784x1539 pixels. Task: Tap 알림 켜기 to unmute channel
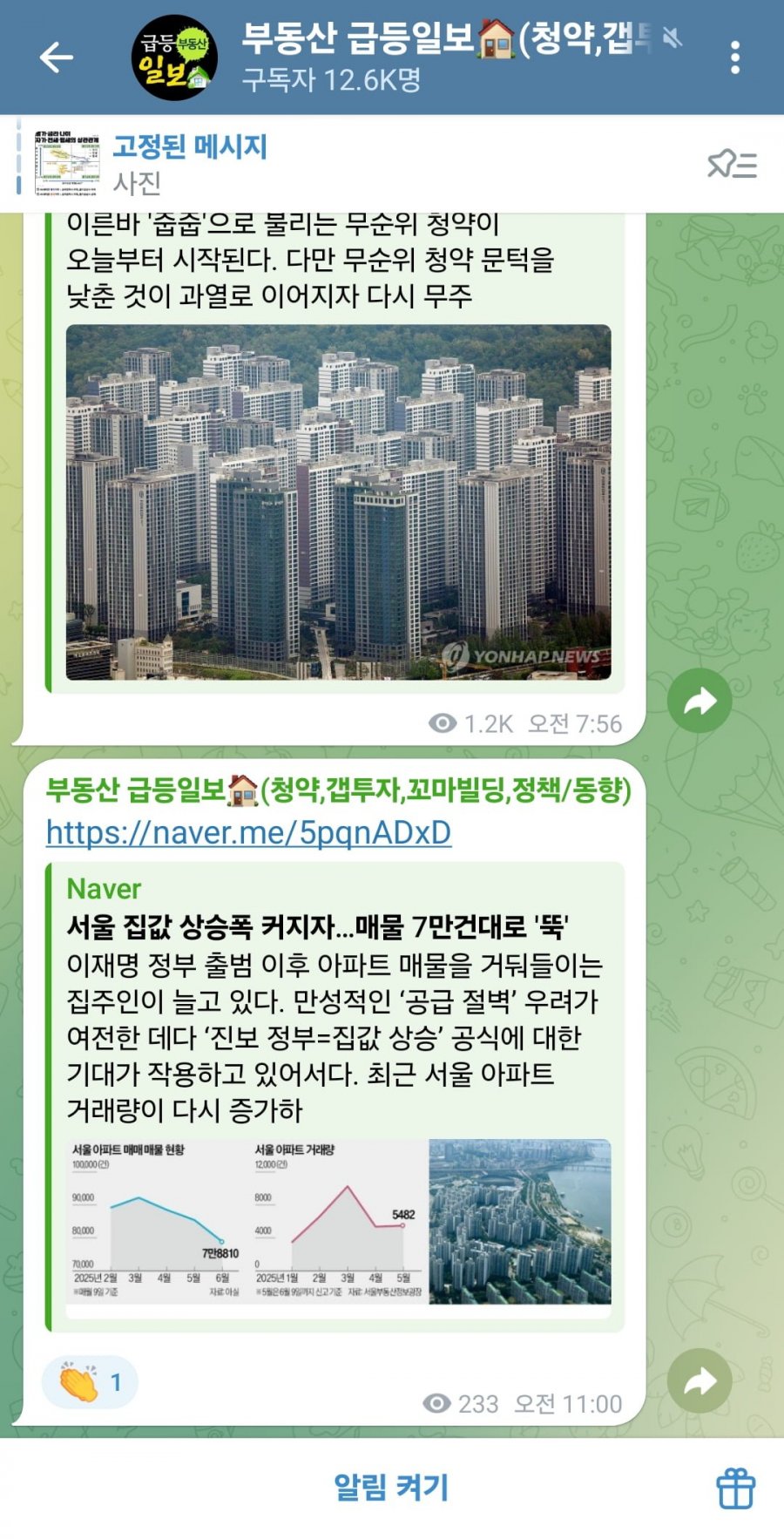point(391,1488)
